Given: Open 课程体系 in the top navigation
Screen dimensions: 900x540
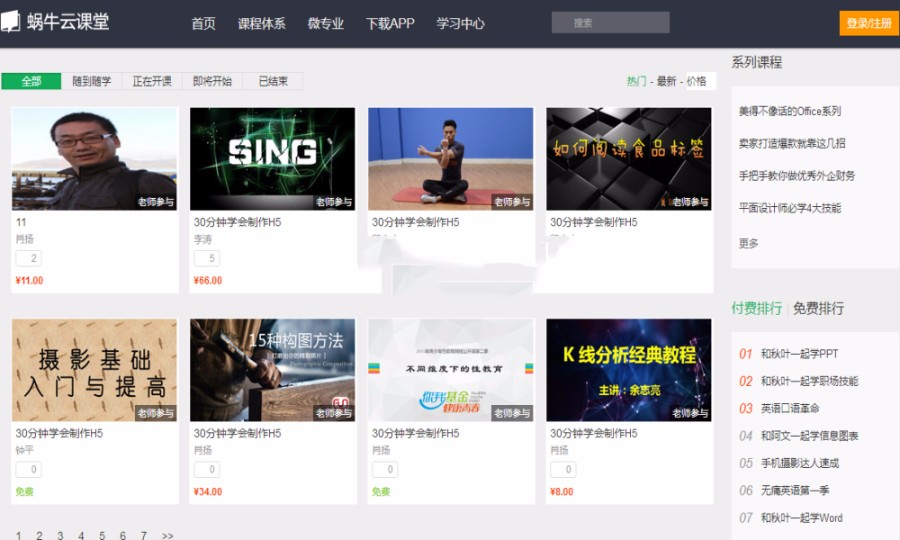Looking at the screenshot, I should click(x=261, y=23).
